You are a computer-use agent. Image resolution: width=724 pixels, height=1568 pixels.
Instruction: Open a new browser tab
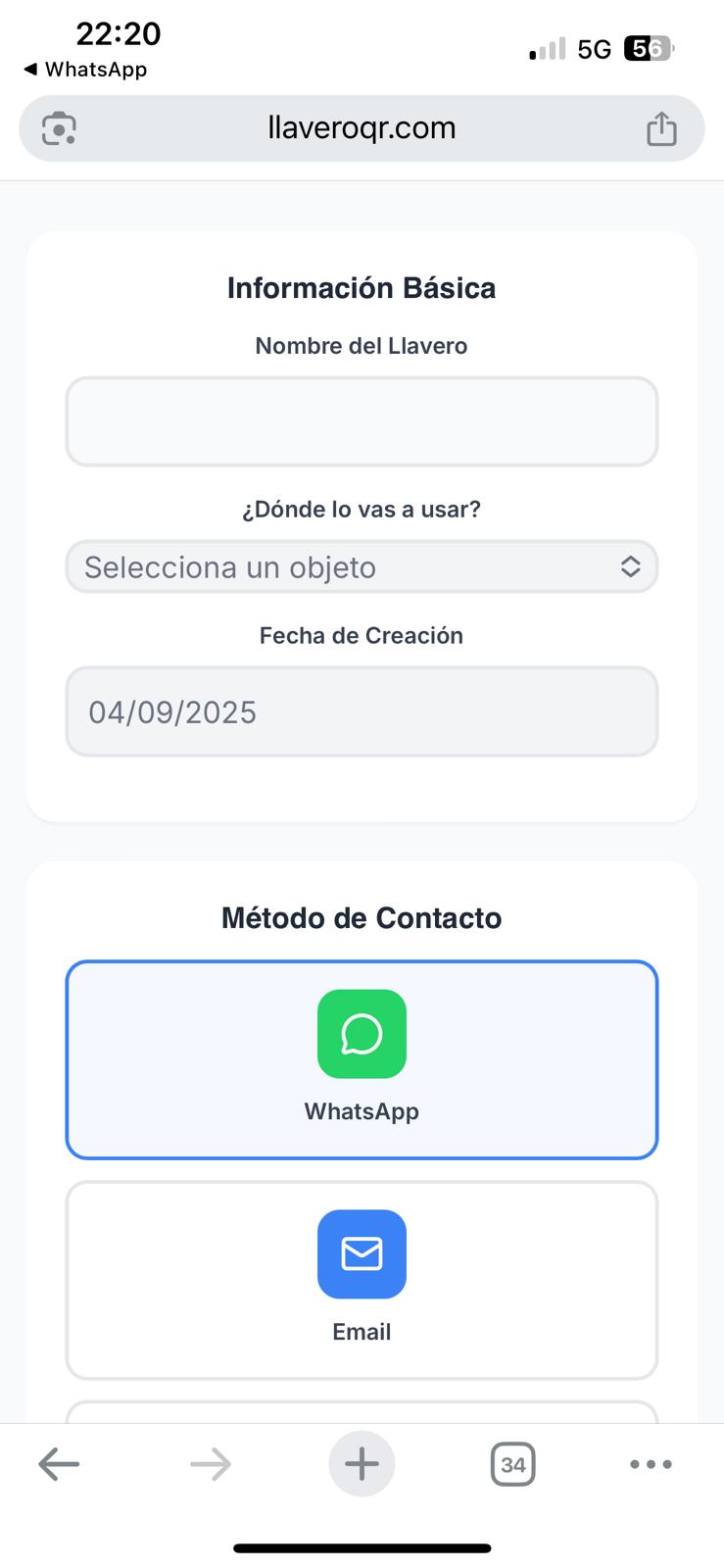click(x=362, y=1464)
